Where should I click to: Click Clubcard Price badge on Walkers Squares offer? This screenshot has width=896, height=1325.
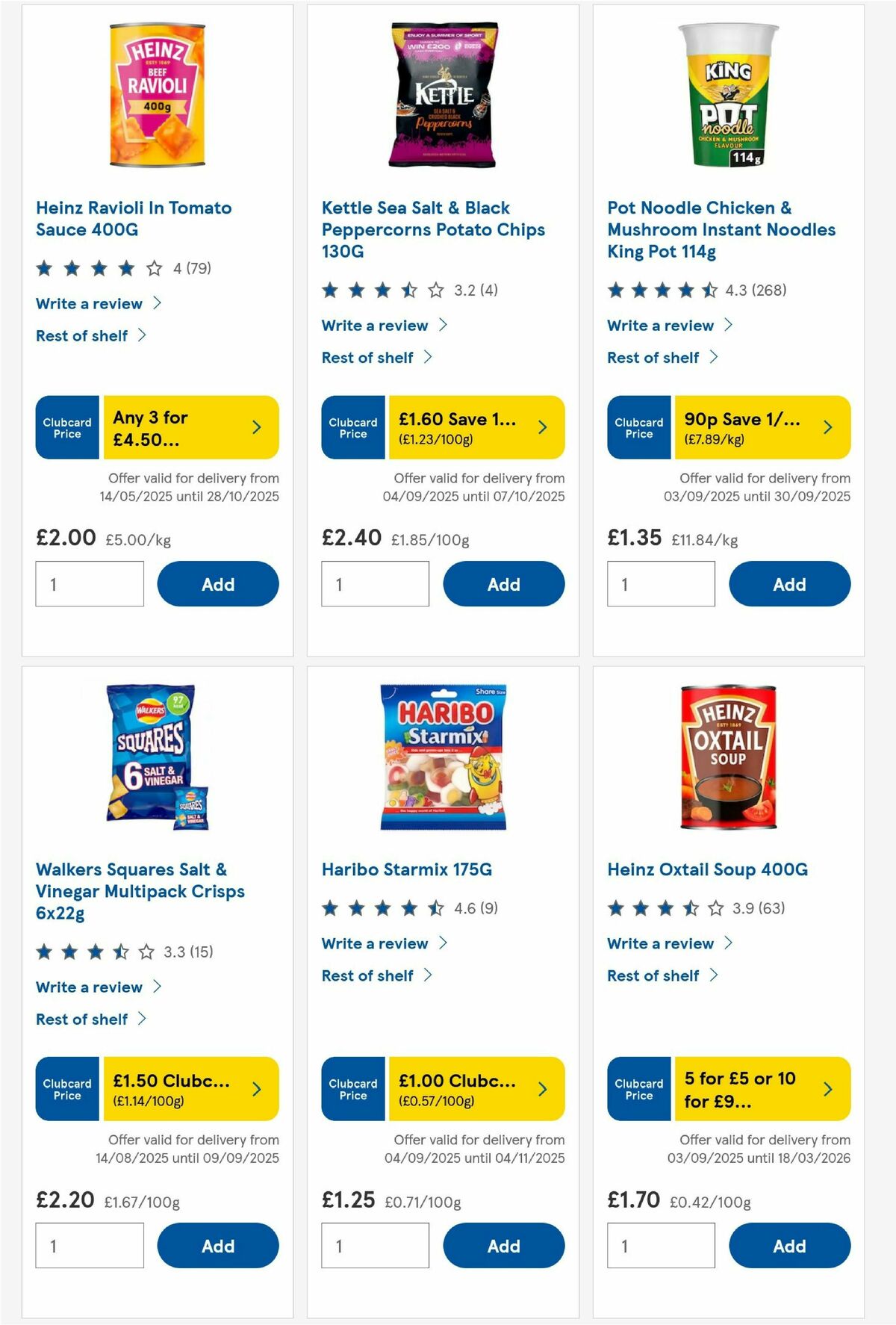(66, 1088)
